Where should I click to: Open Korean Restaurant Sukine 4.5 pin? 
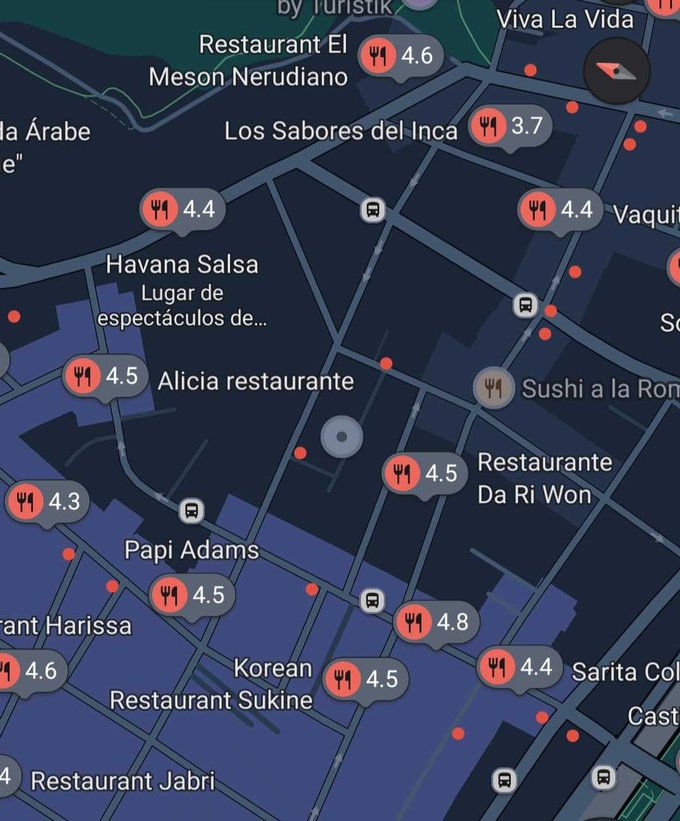pos(363,680)
